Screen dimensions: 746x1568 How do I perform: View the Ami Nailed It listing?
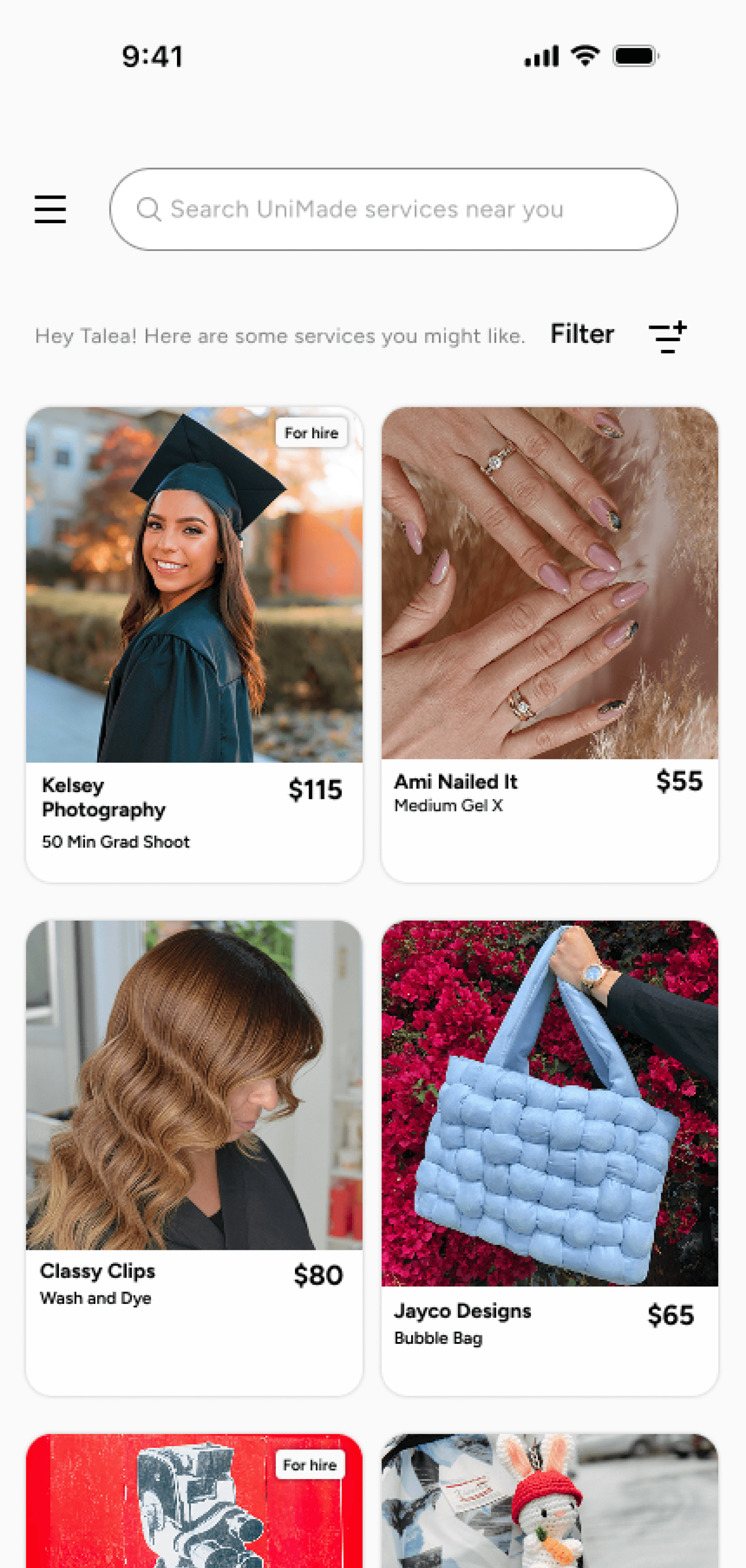click(x=550, y=643)
